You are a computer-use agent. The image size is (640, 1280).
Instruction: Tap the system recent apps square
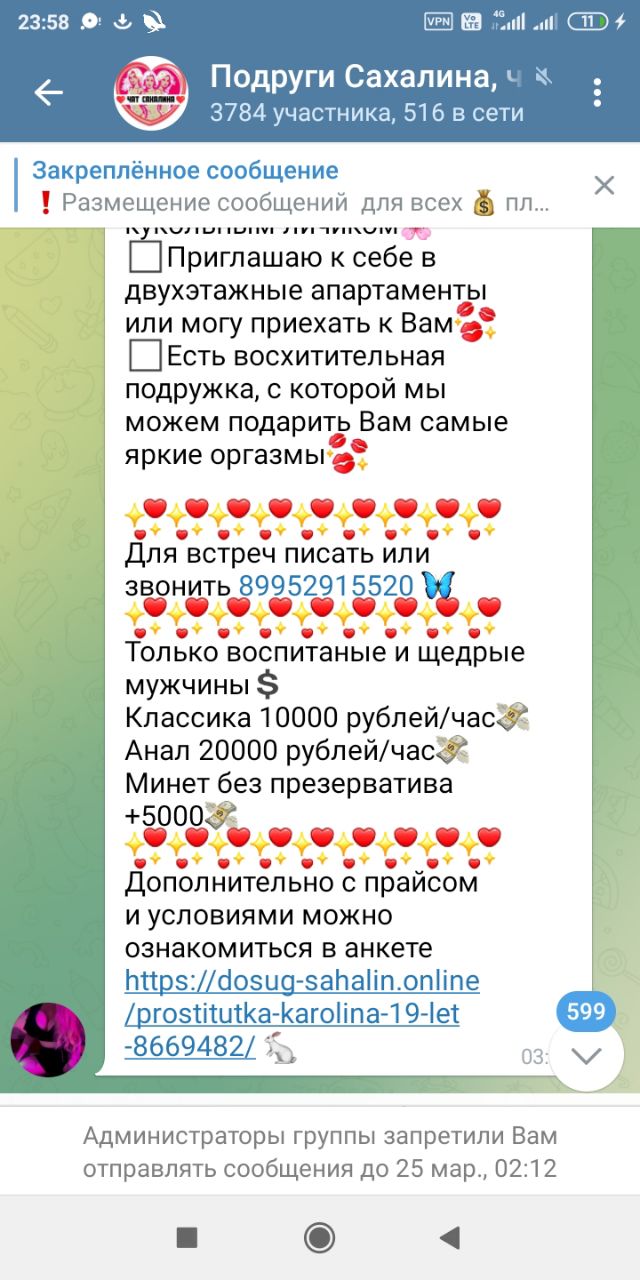[187, 1237]
